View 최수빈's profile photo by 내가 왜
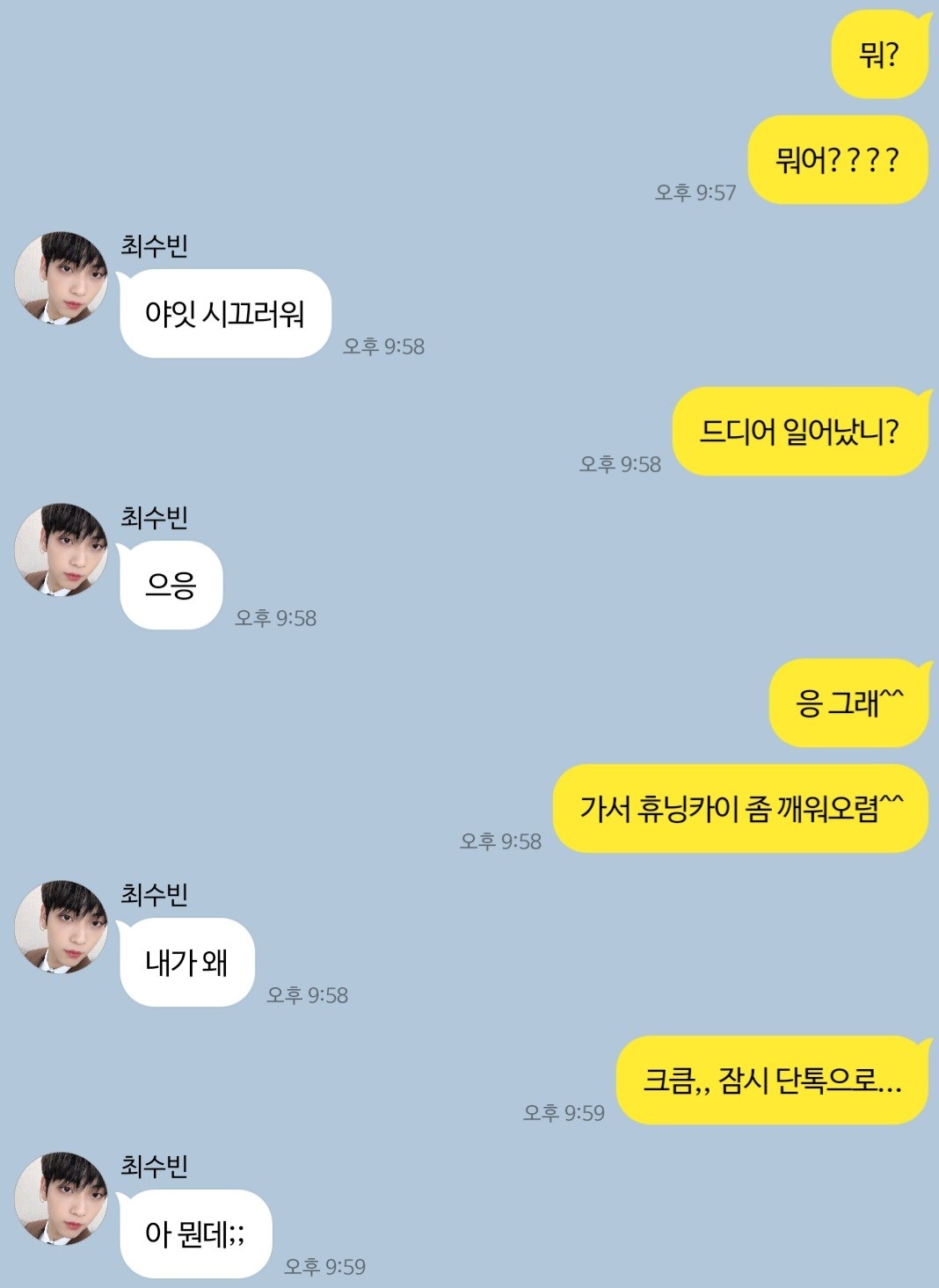This screenshot has height=1288, width=939. tap(61, 928)
